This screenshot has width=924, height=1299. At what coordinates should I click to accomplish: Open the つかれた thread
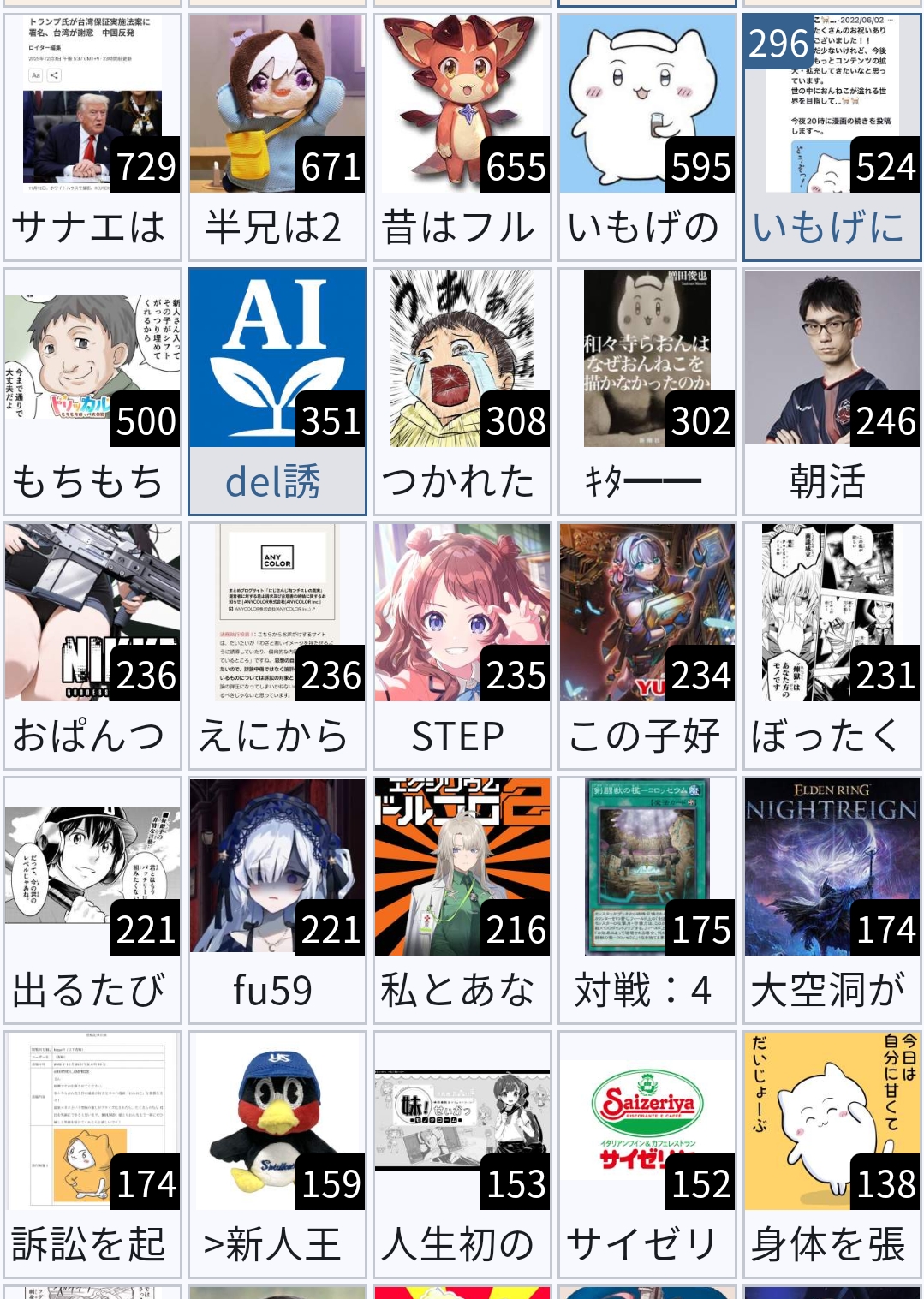[462, 391]
